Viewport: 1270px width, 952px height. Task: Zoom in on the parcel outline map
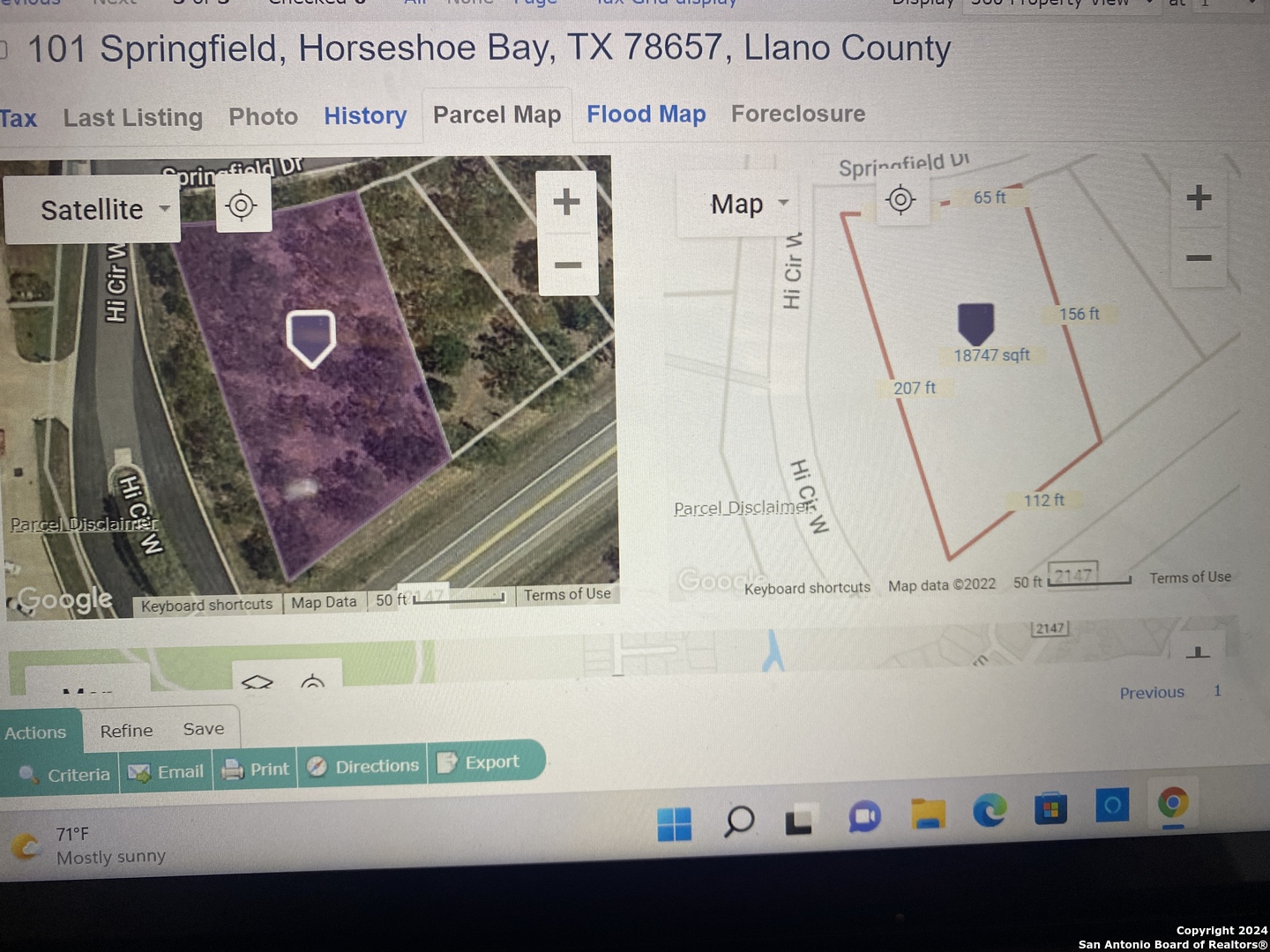1198,197
